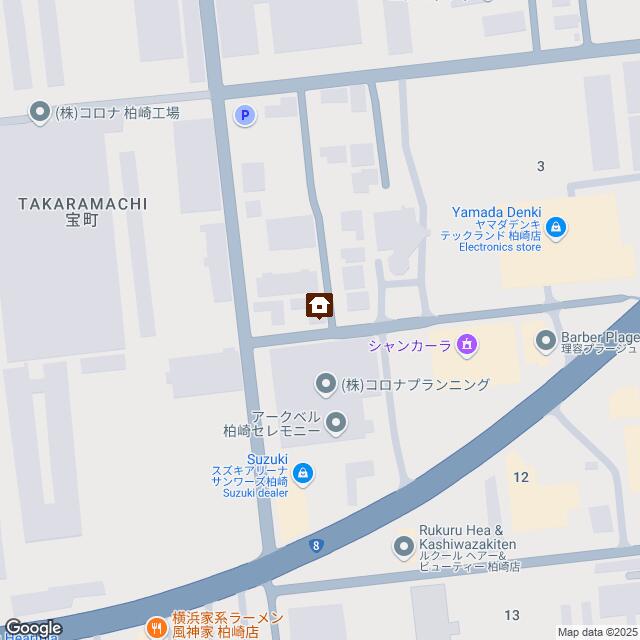640x640 pixels.
Task: Tap the blue parking marker
Action: point(244,116)
